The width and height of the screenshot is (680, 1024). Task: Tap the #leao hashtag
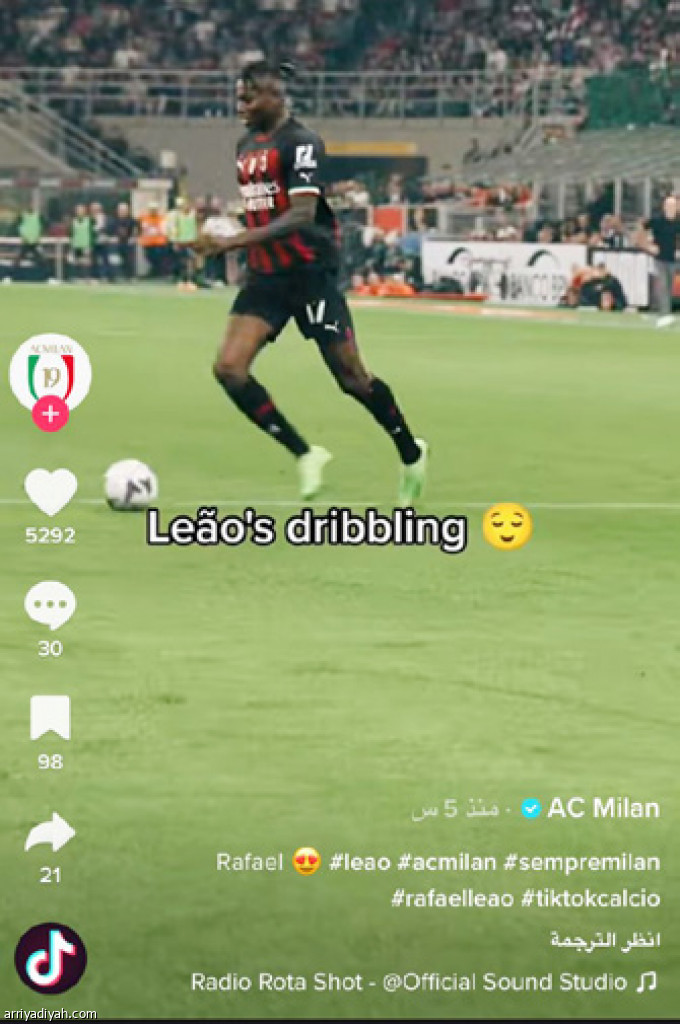[x=359, y=862]
